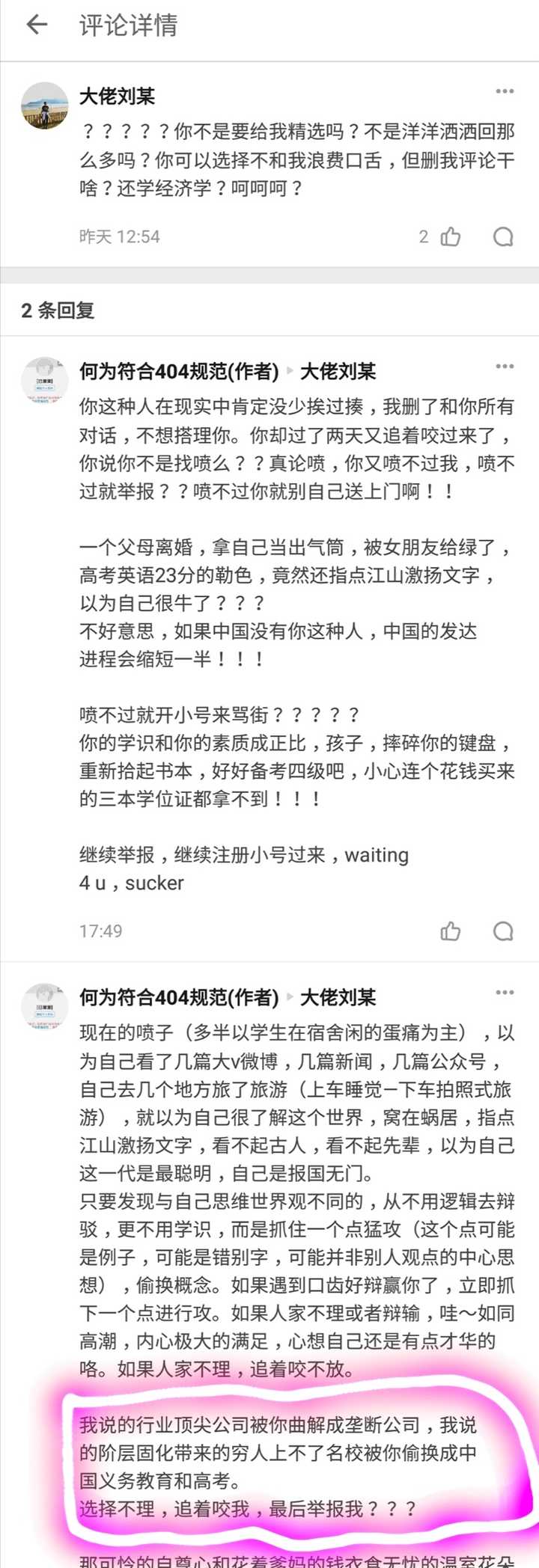Image resolution: width=539 pixels, height=1568 pixels.
Task: Comment on the author's 17:49 reply
Action: tap(503, 931)
